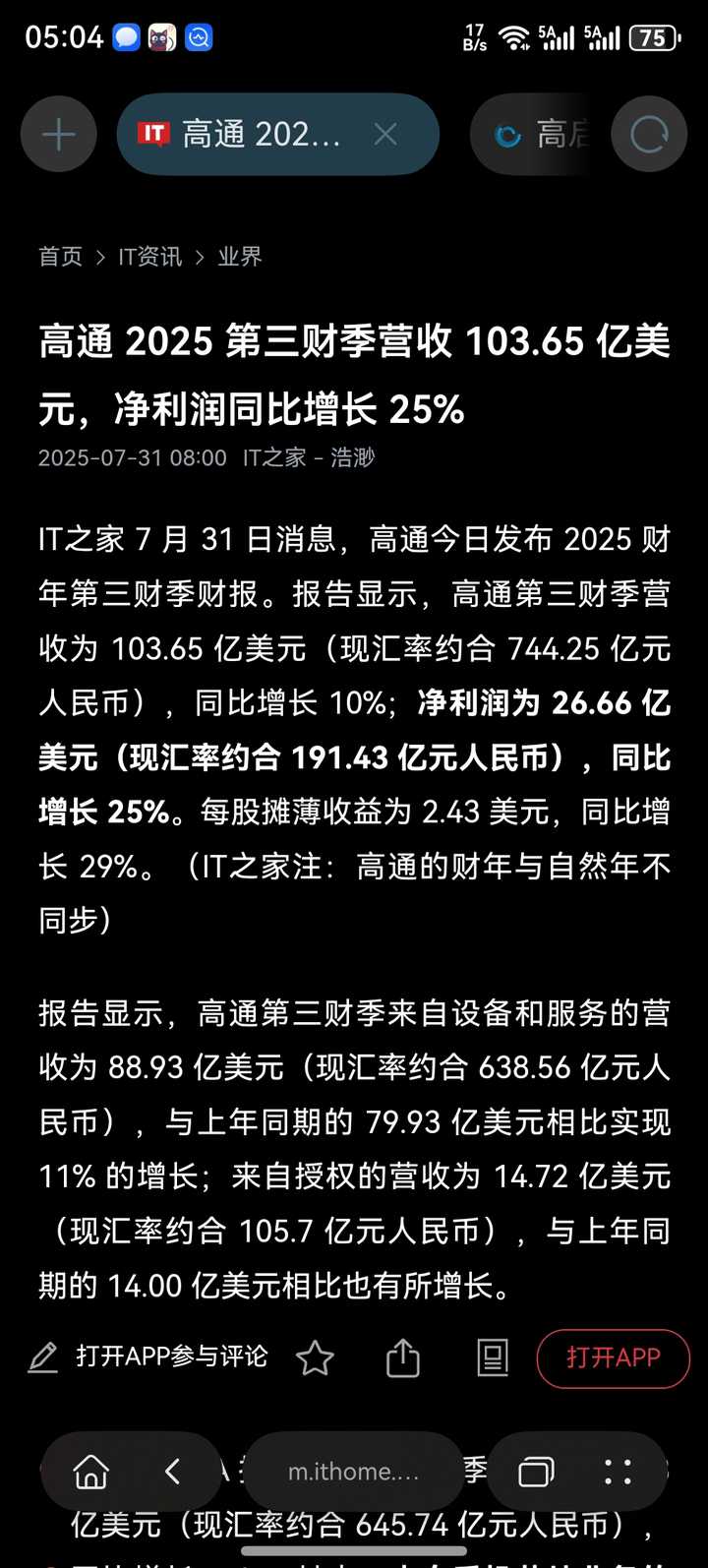Open the IT资讯 breadcrumb link
The height and width of the screenshot is (1568, 708).
(x=149, y=257)
